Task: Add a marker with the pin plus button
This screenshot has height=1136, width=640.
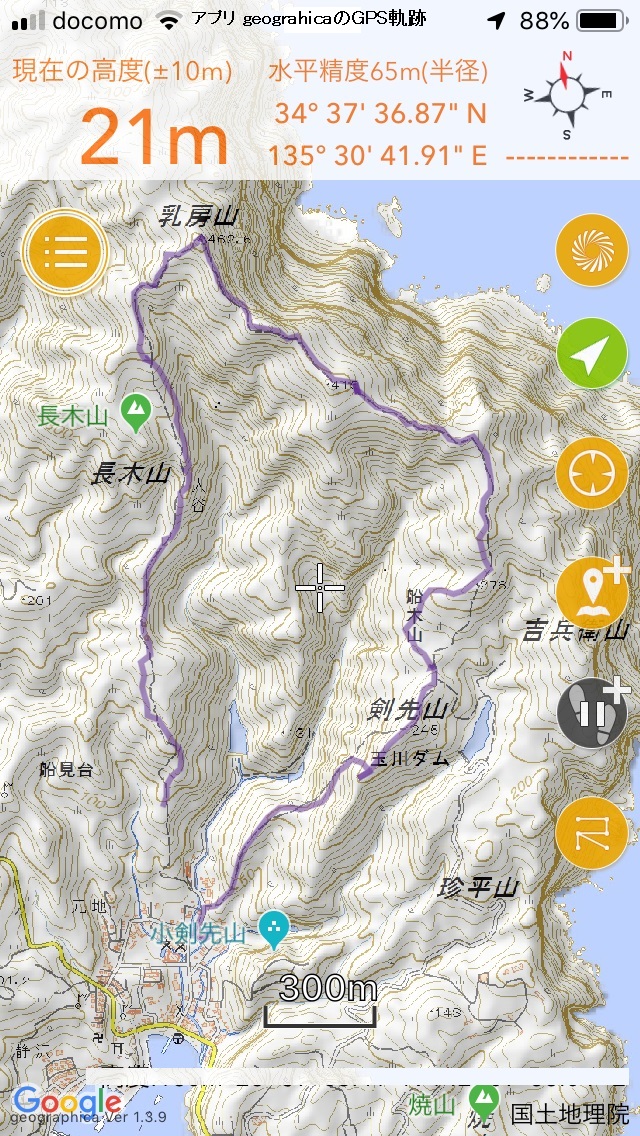Action: (x=593, y=594)
